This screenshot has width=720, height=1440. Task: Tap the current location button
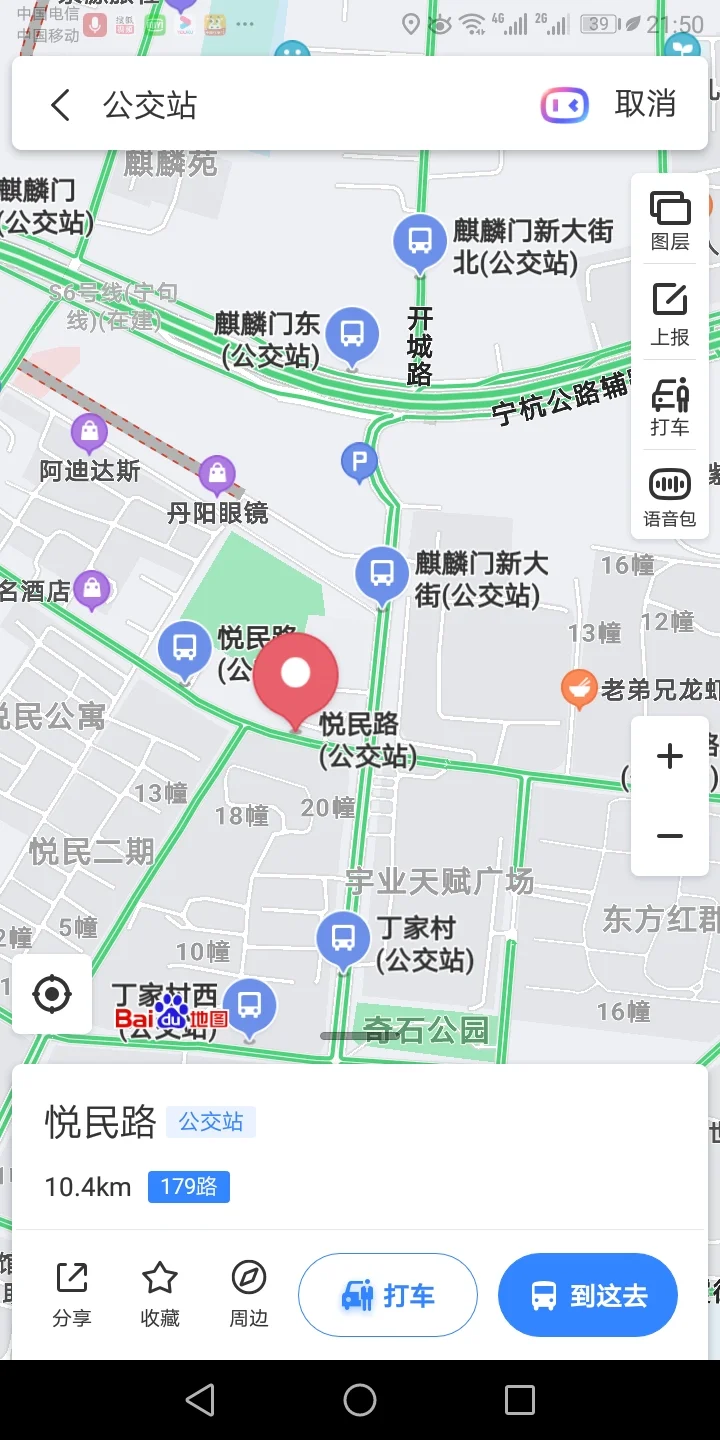(51, 993)
